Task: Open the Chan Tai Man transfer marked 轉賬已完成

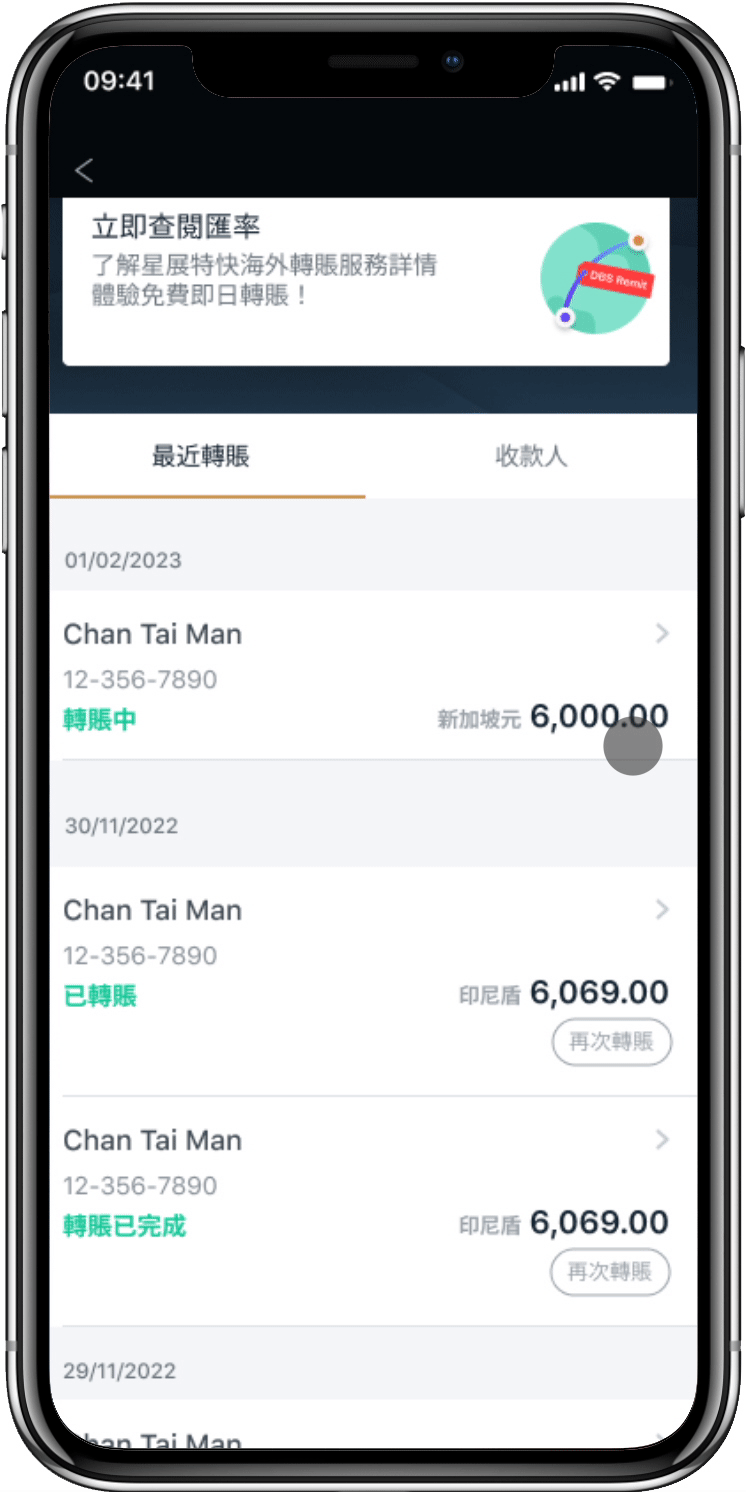Action: click(300, 1180)
